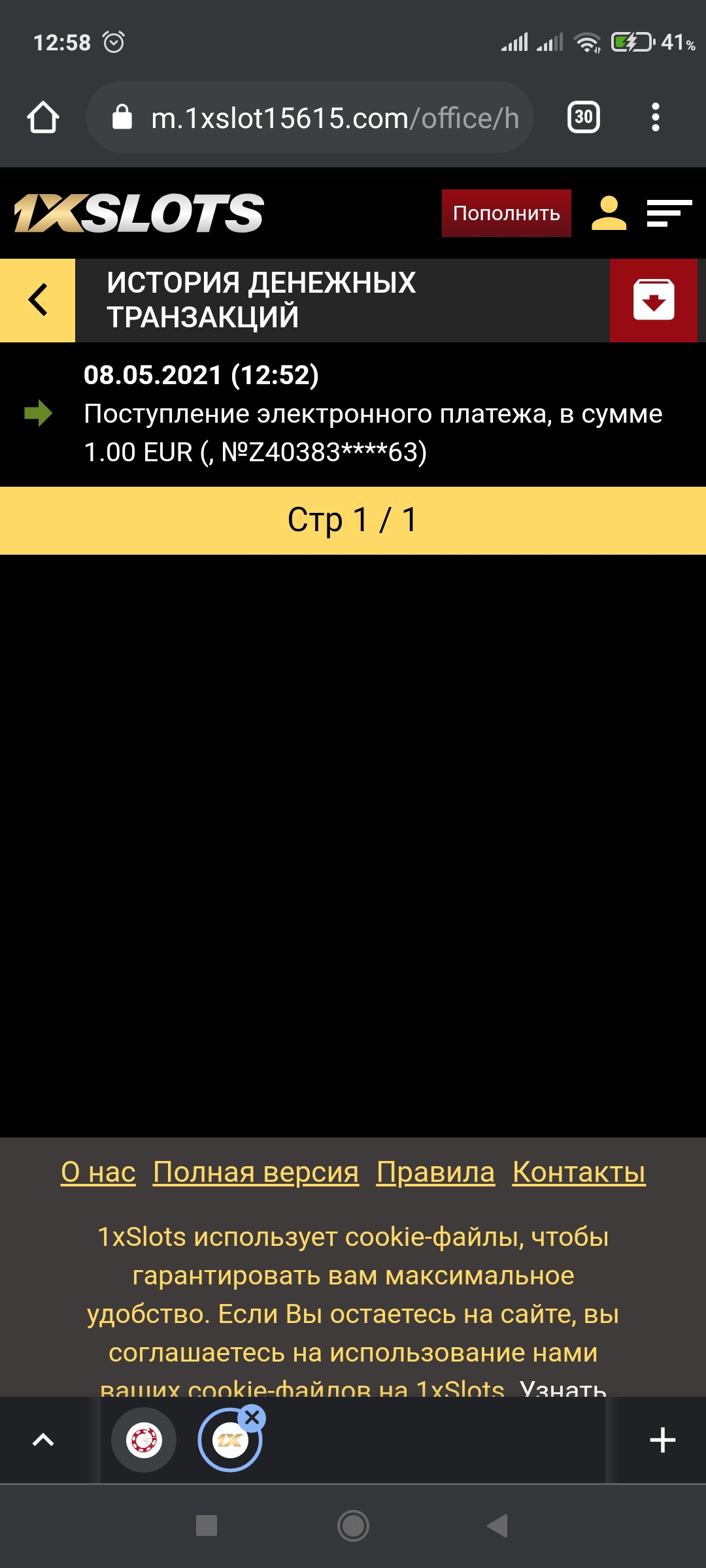Image resolution: width=706 pixels, height=1568 pixels.
Task: Go back with the yellow arrow button
Action: click(38, 300)
